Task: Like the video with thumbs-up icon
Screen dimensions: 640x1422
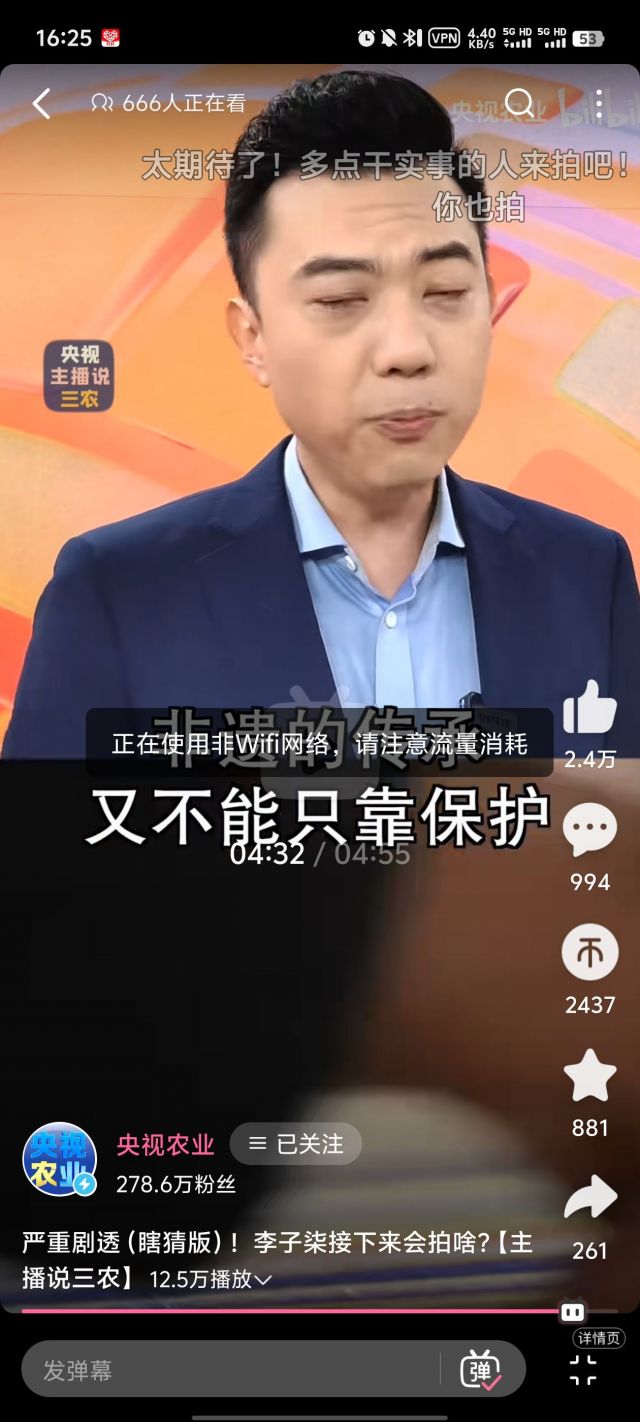Action: [590, 709]
